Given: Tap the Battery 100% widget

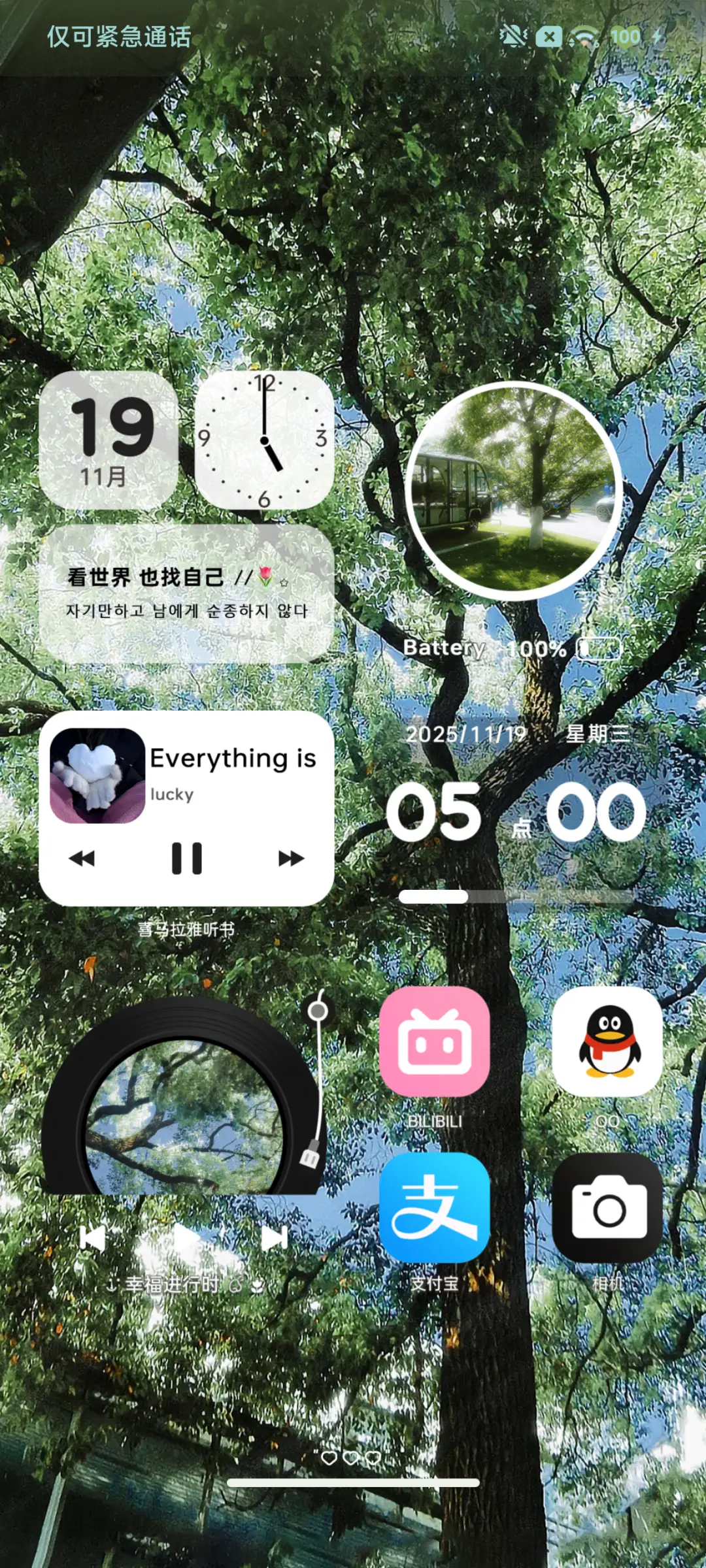Looking at the screenshot, I should tap(512, 647).
